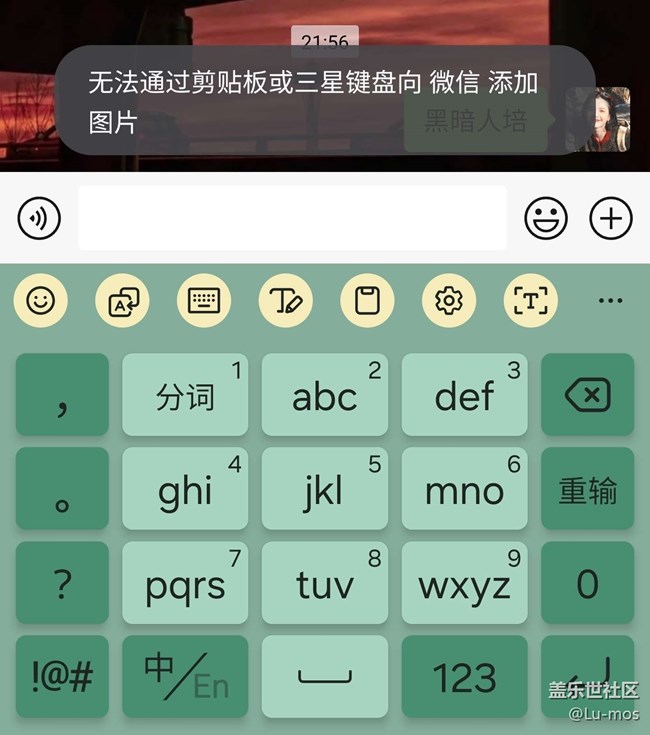Switch to voice message input
Image resolution: width=650 pixels, height=735 pixels.
coord(39,218)
